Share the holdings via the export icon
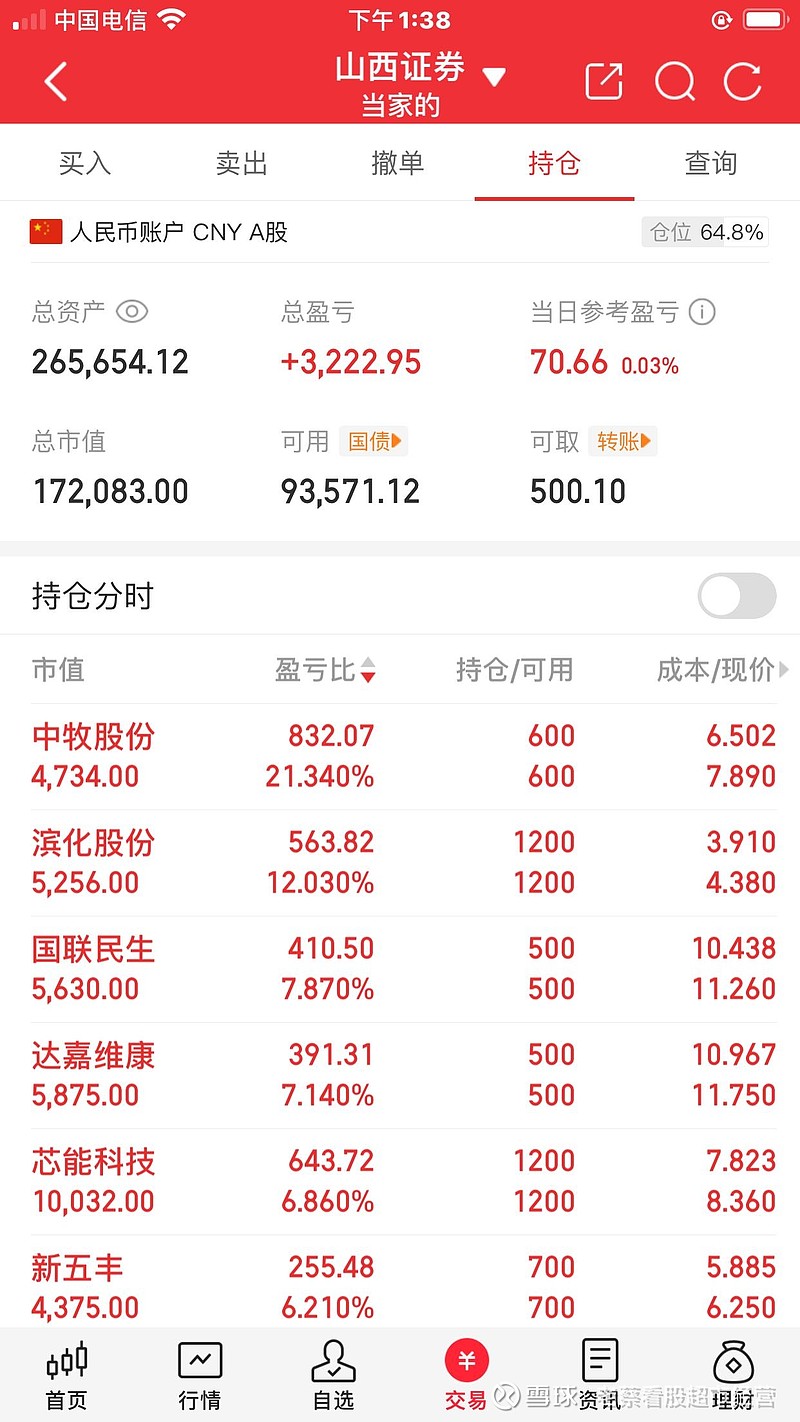The height and width of the screenshot is (1422, 800). click(604, 82)
